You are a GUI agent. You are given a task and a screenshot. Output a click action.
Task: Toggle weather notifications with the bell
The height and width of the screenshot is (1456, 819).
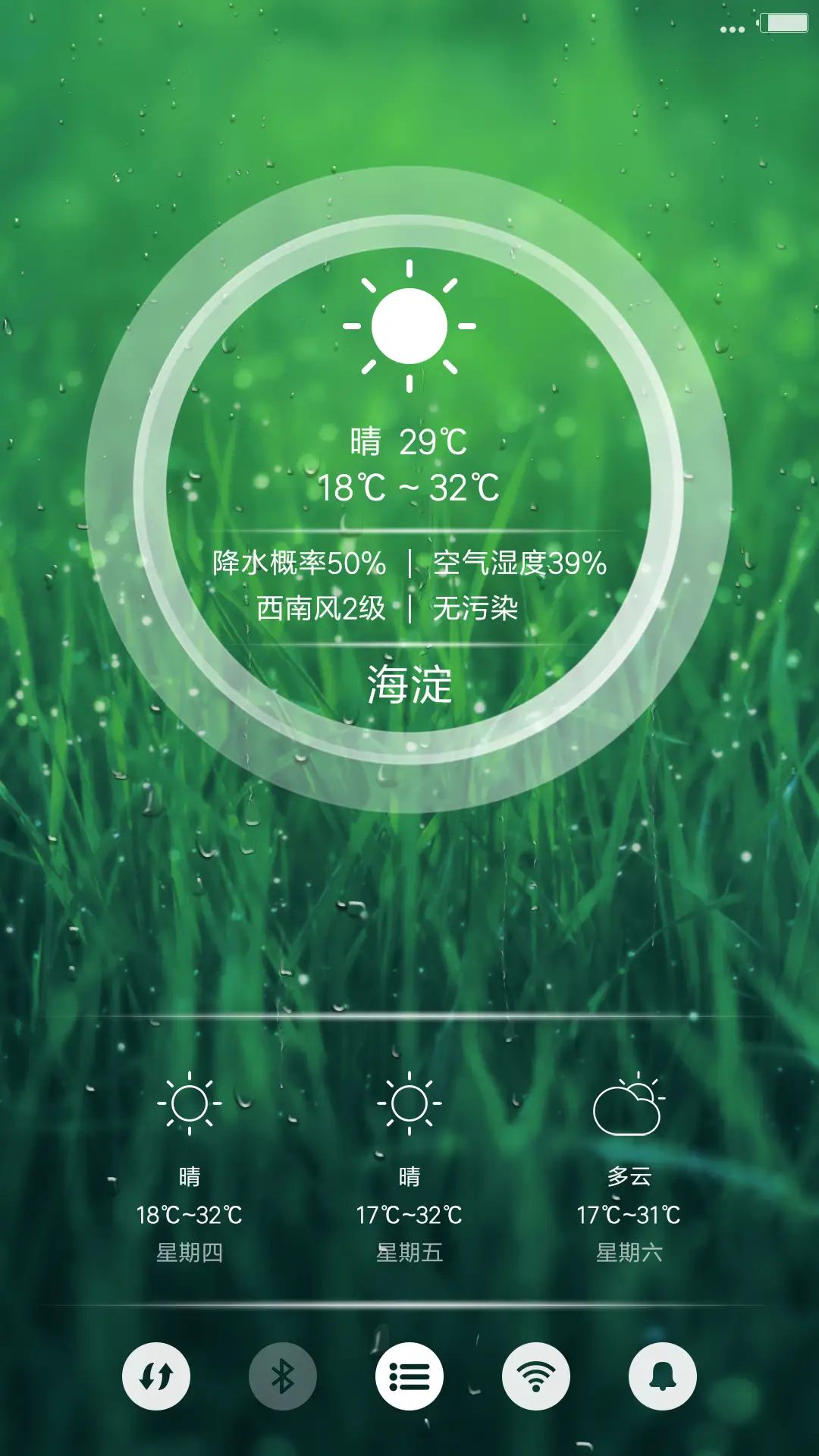click(x=663, y=1376)
